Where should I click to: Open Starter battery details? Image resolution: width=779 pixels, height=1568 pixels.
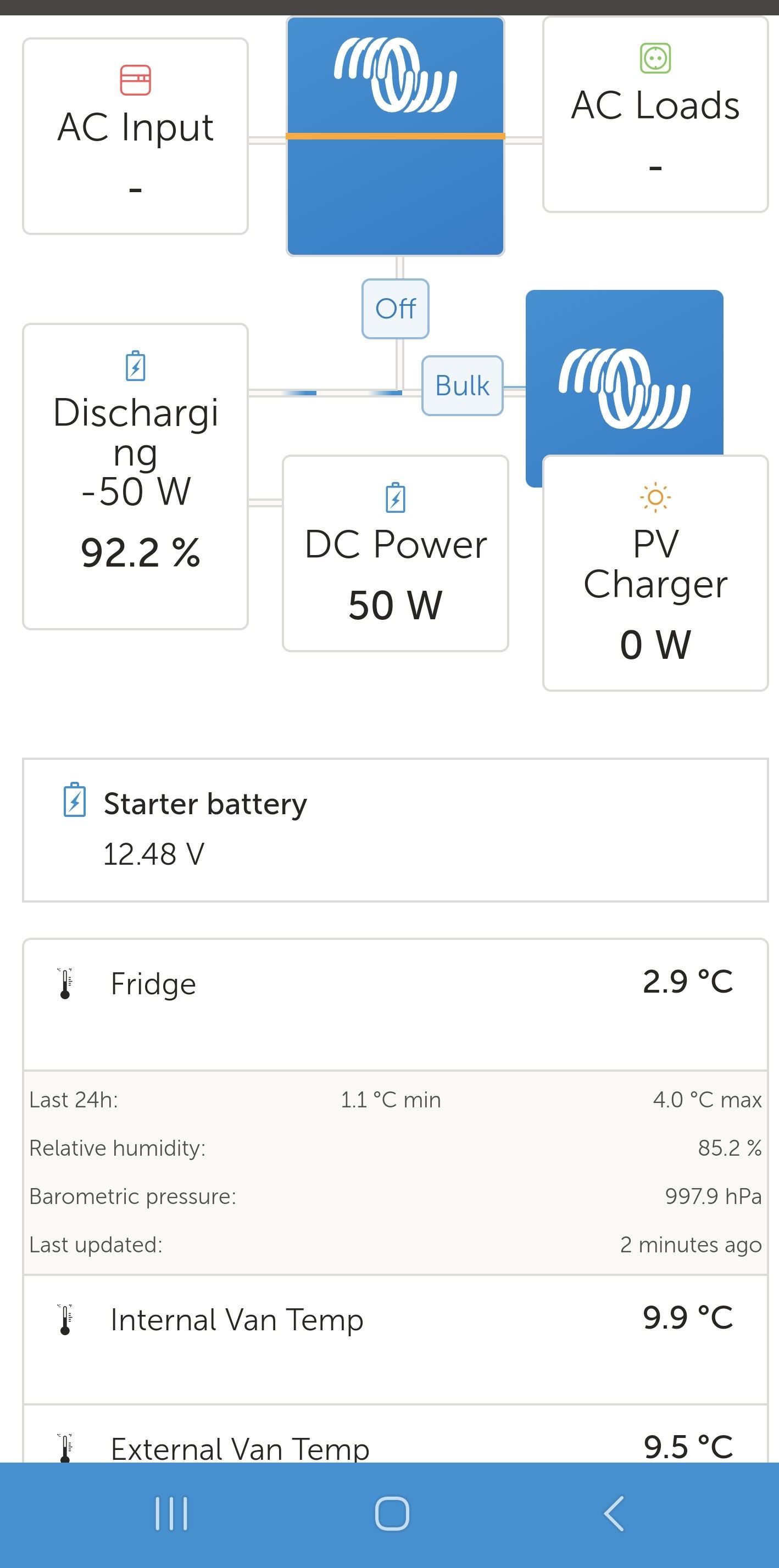tap(394, 830)
